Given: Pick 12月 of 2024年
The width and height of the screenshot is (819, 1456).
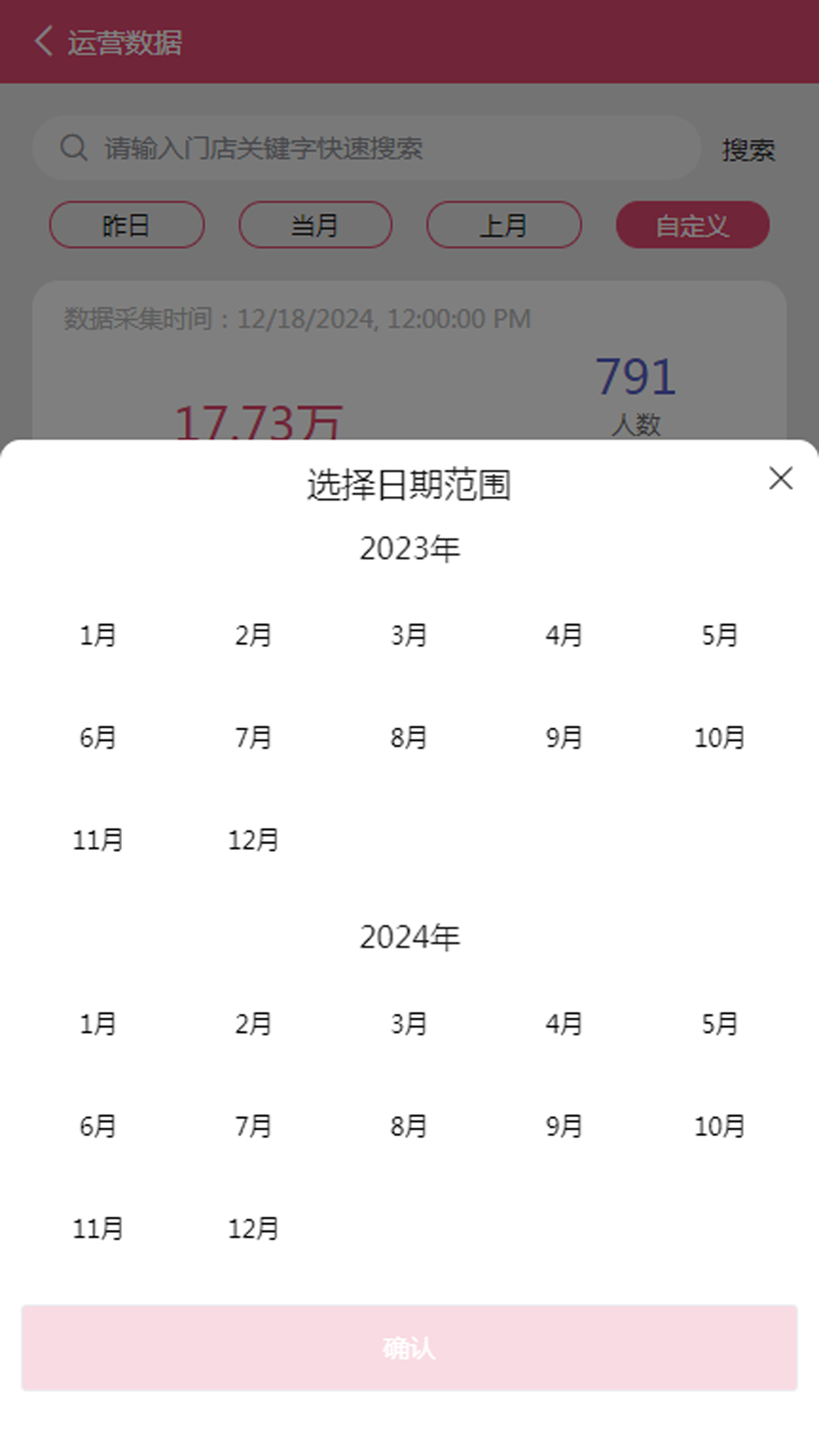Looking at the screenshot, I should (253, 1228).
